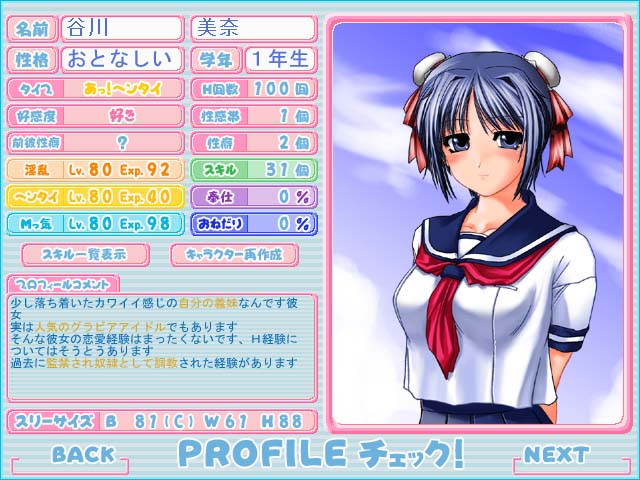Tap the BACK button
This screenshot has height=480, width=640.
[x=83, y=455]
